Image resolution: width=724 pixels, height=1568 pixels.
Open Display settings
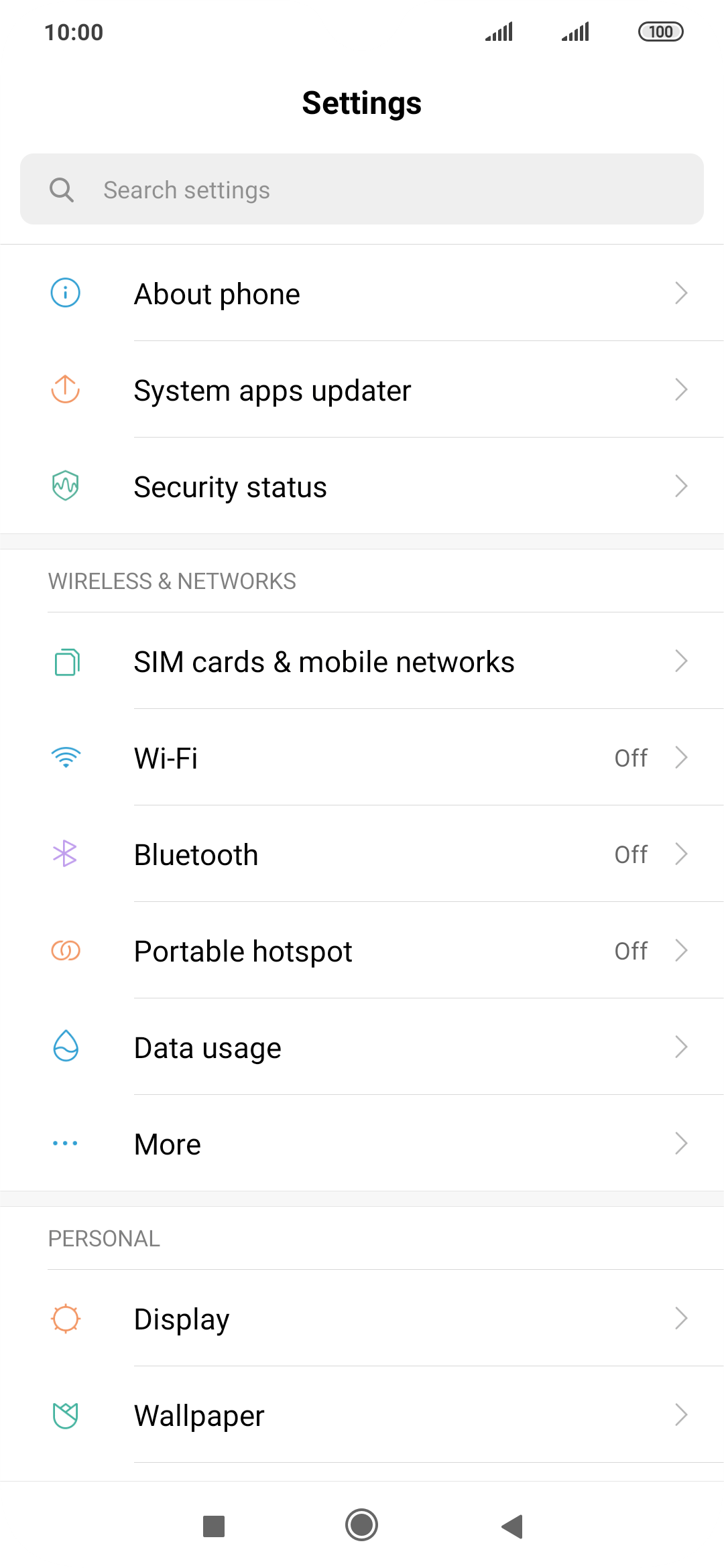pyautogui.click(x=362, y=1318)
